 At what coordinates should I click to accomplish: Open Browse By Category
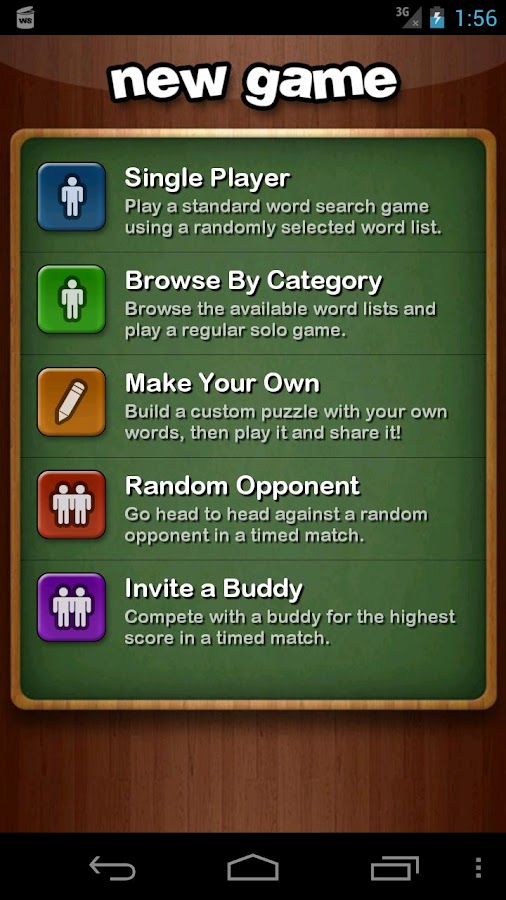(253, 304)
